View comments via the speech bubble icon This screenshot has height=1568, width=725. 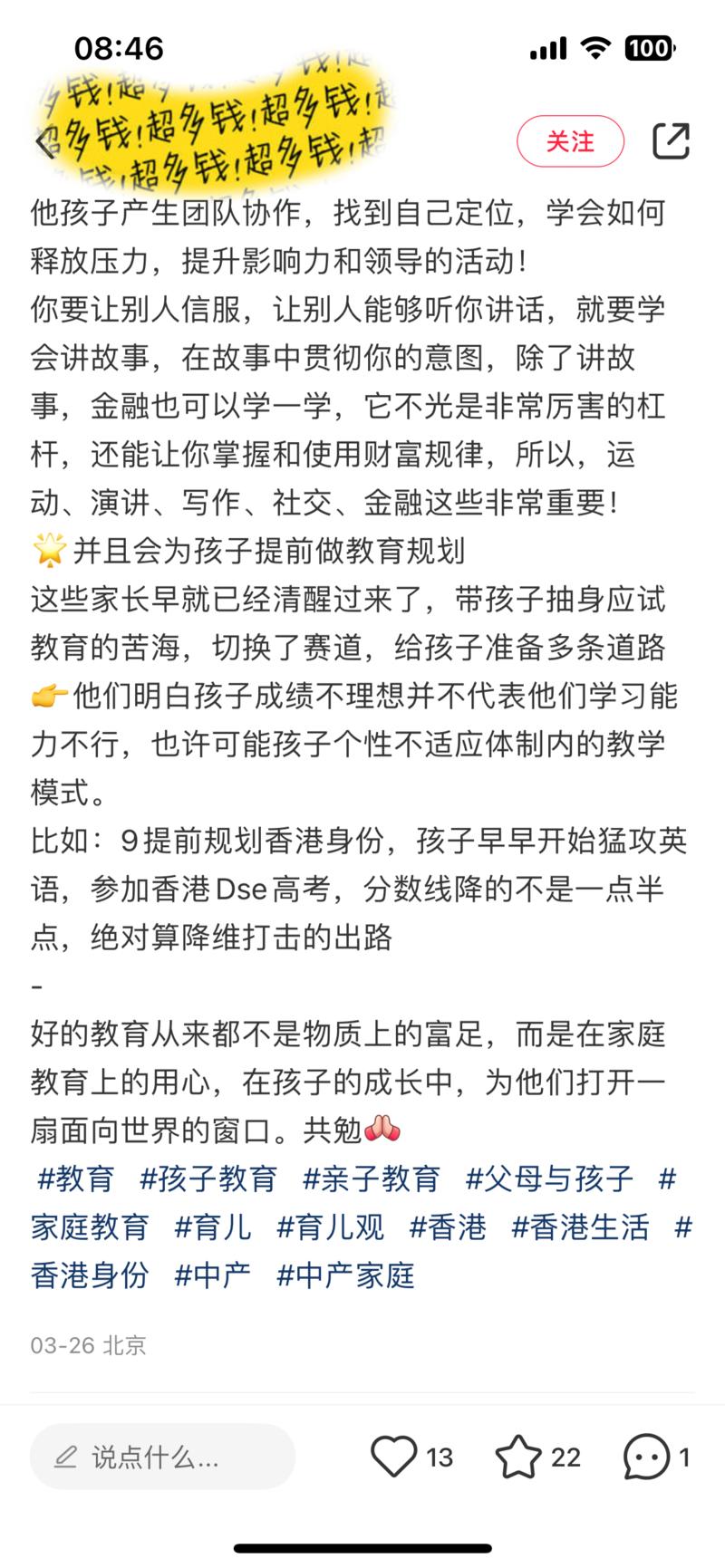[x=646, y=1457]
